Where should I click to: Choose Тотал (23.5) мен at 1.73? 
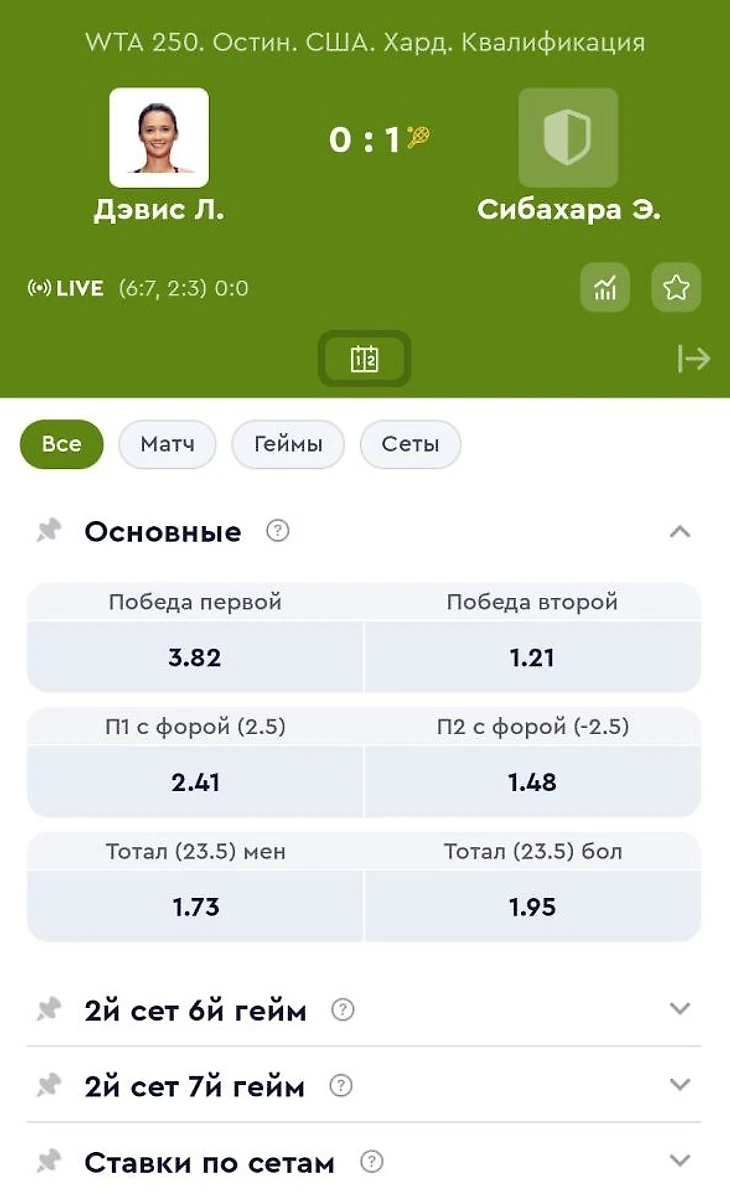(195, 906)
